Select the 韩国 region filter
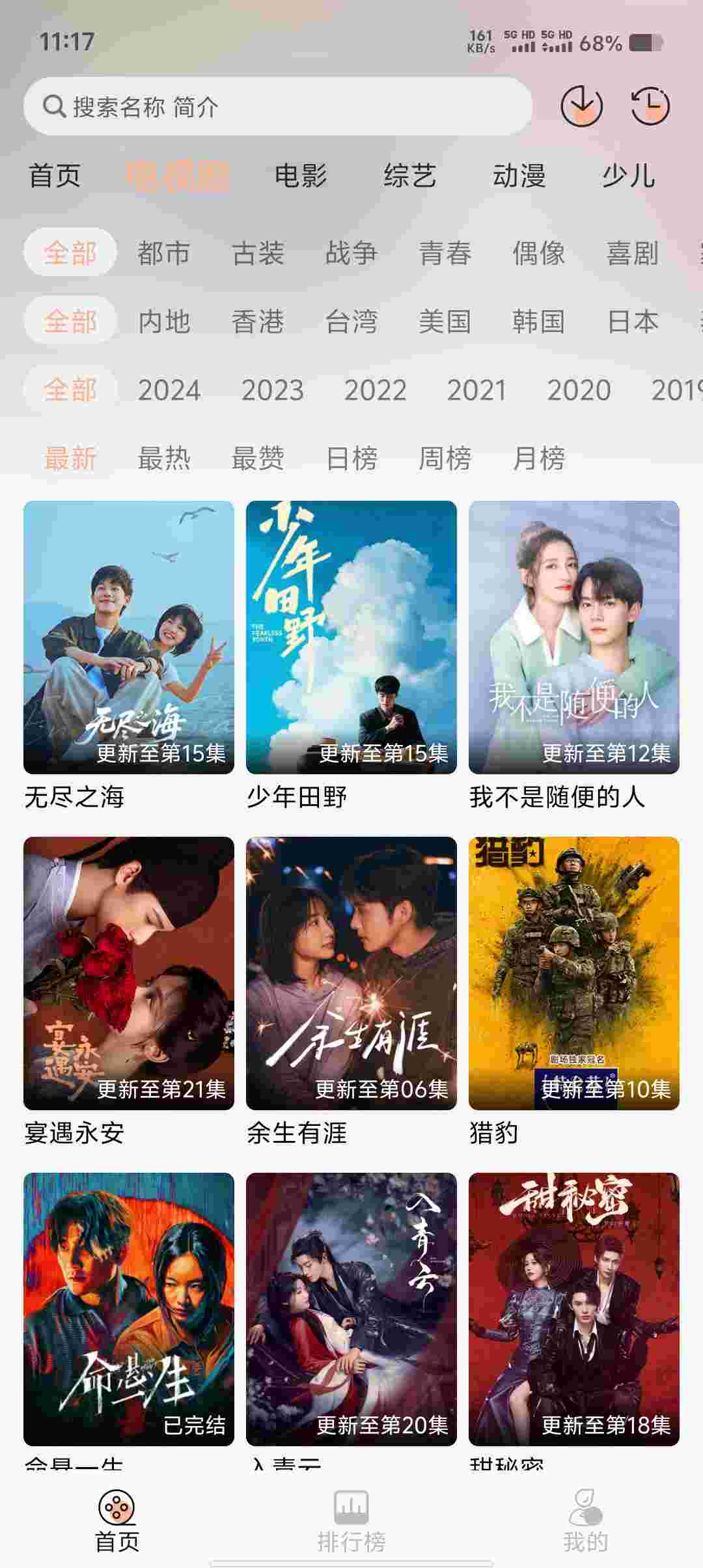703x1568 pixels. [538, 321]
